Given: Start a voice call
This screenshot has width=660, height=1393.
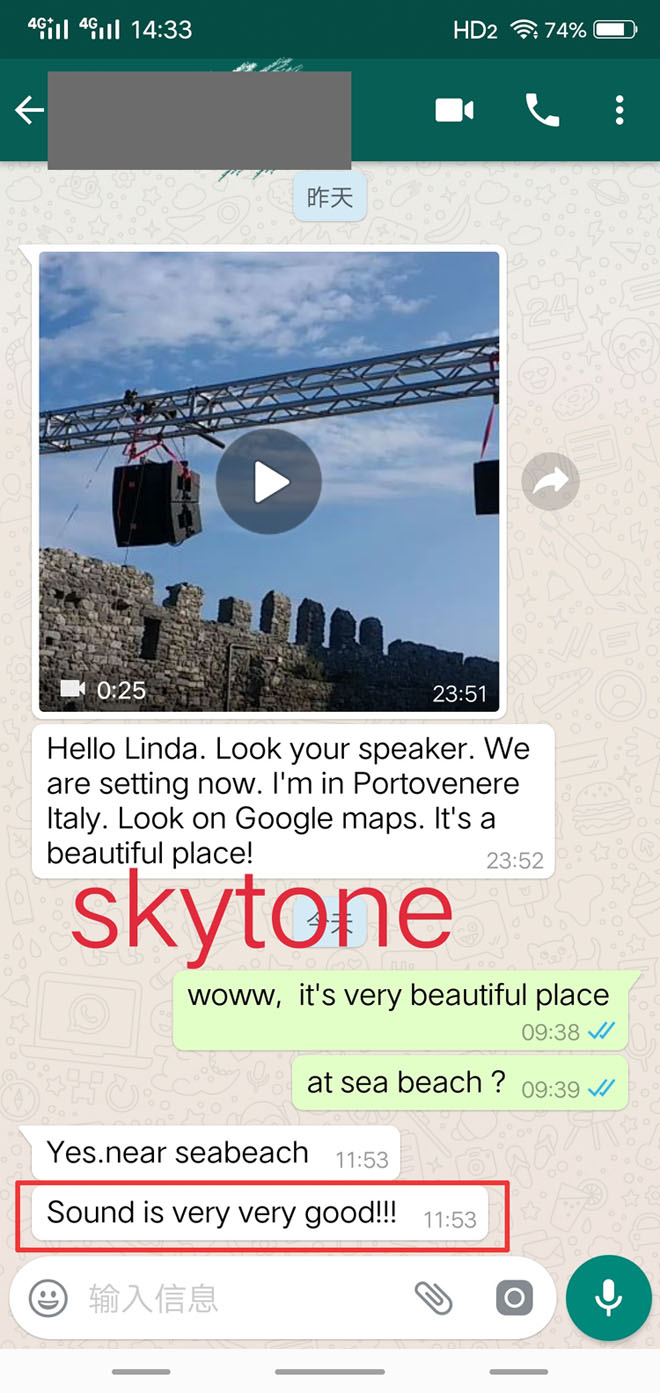Looking at the screenshot, I should pos(542,110).
